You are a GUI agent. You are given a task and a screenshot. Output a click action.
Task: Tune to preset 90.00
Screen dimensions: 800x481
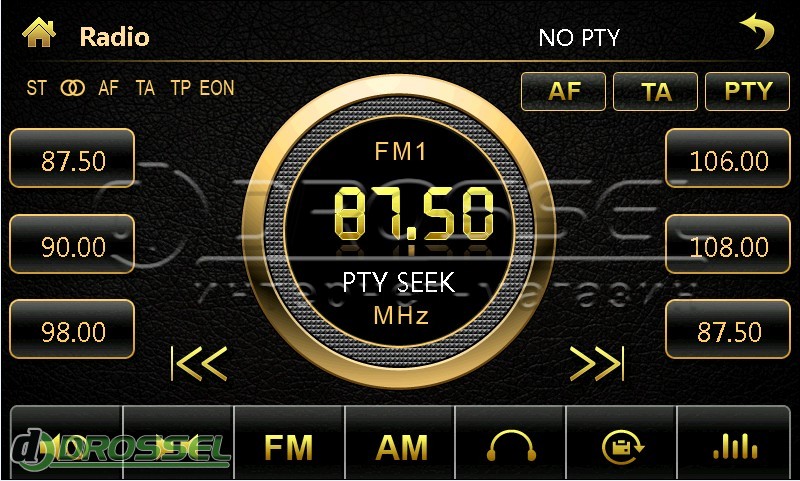coord(72,245)
